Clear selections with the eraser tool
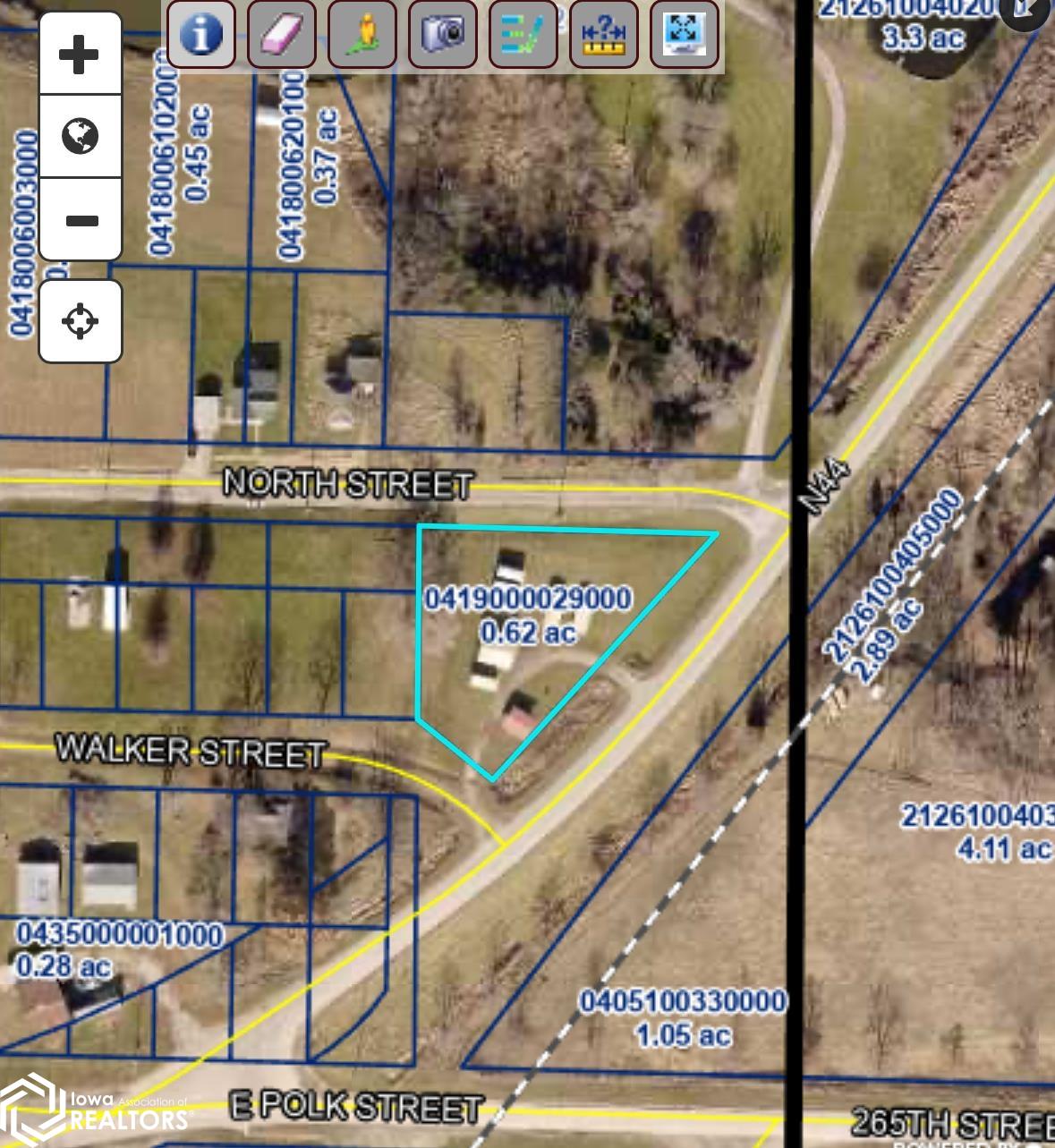The width and height of the screenshot is (1055, 1148). click(282, 35)
